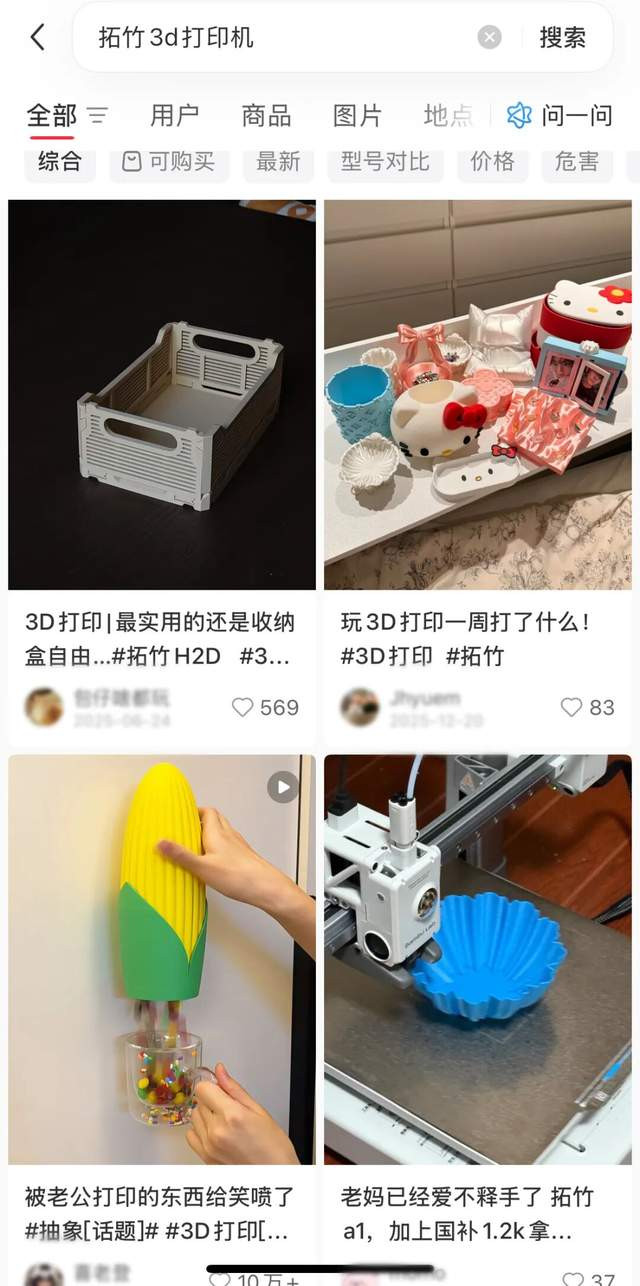Open the 老妈已经爱不释手了 拓竹a1 post

[478, 960]
